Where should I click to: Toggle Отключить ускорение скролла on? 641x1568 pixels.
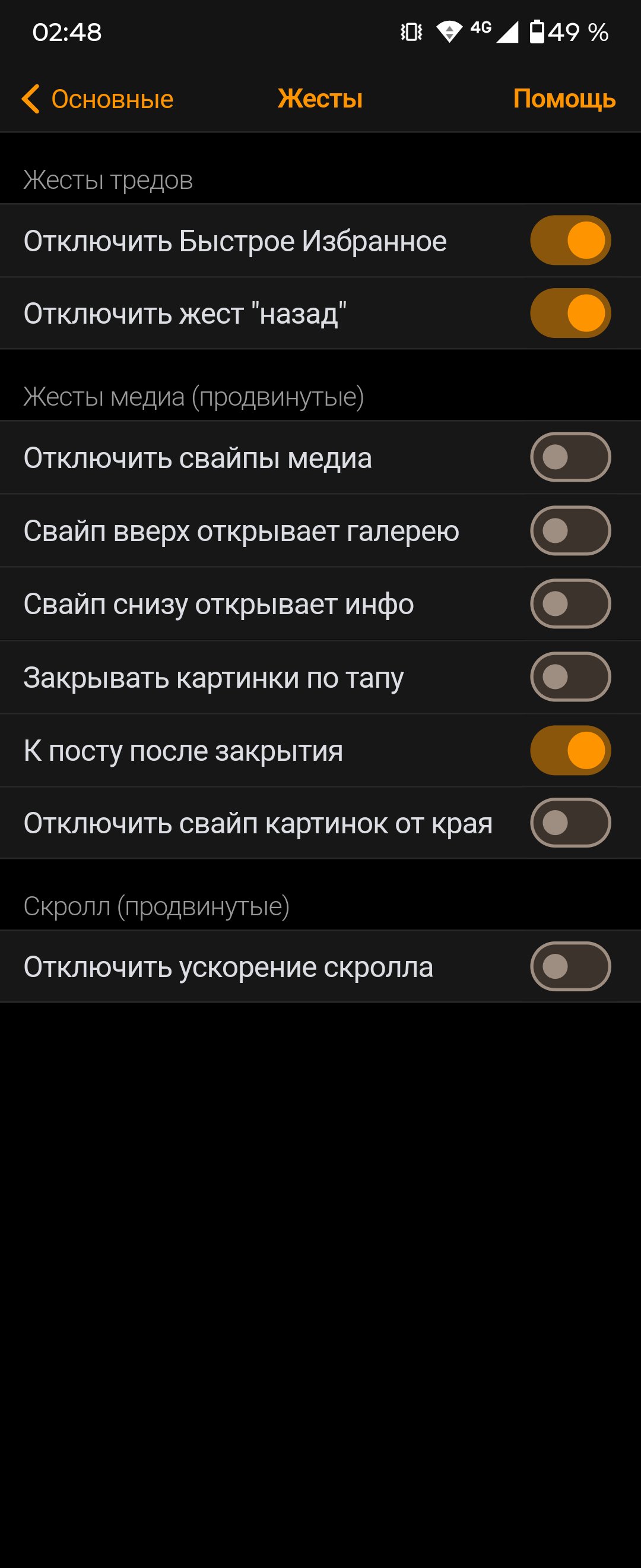click(570, 966)
